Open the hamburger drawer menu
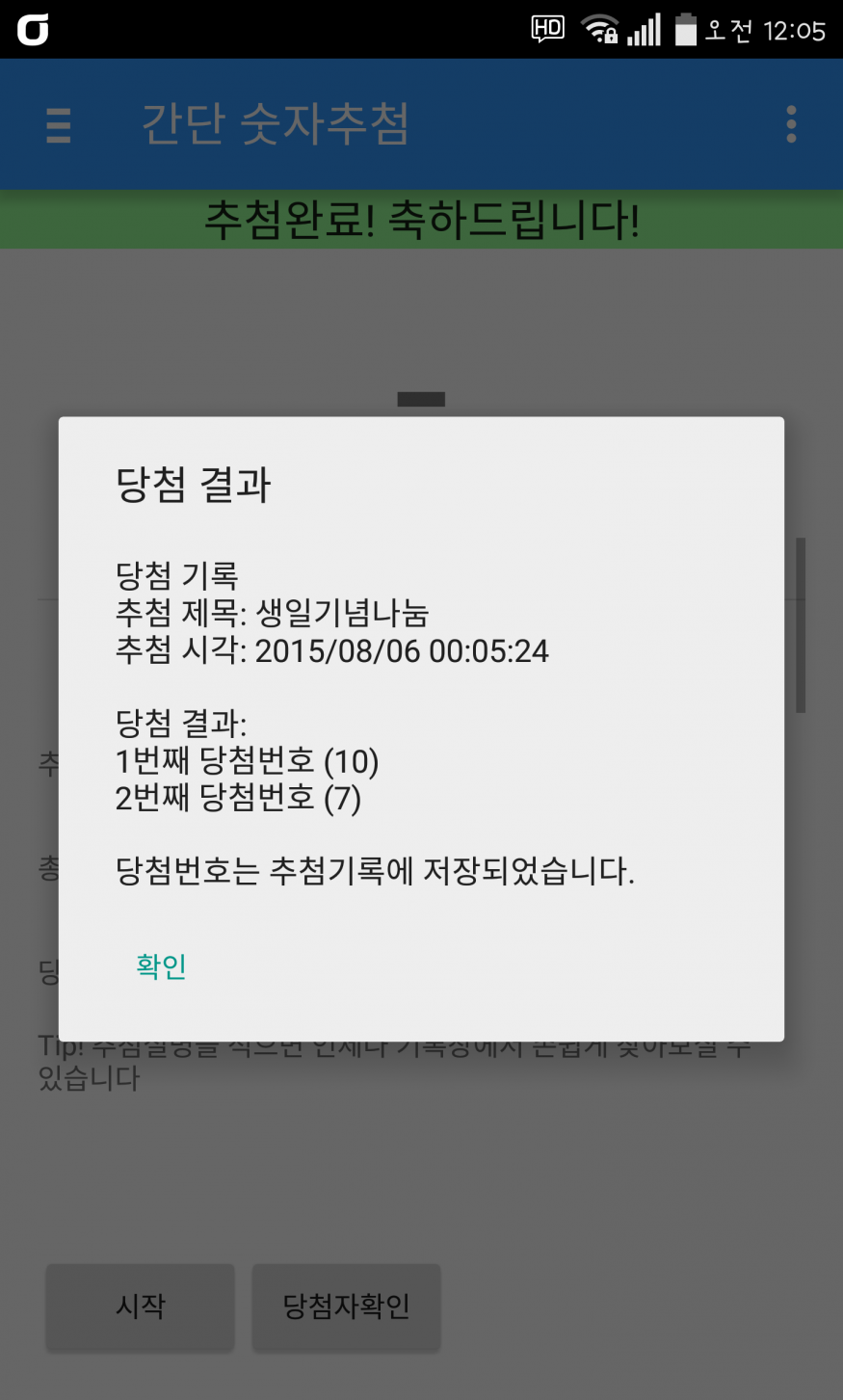Image resolution: width=843 pixels, height=1400 pixels. click(59, 125)
